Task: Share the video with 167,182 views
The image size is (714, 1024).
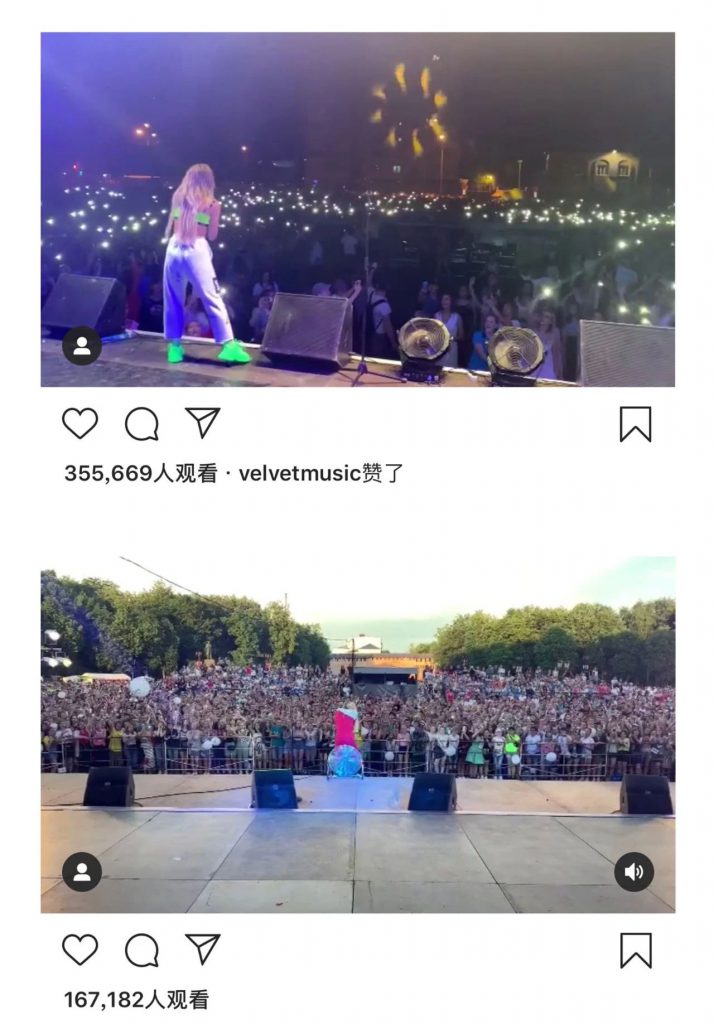Action: pyautogui.click(x=203, y=949)
